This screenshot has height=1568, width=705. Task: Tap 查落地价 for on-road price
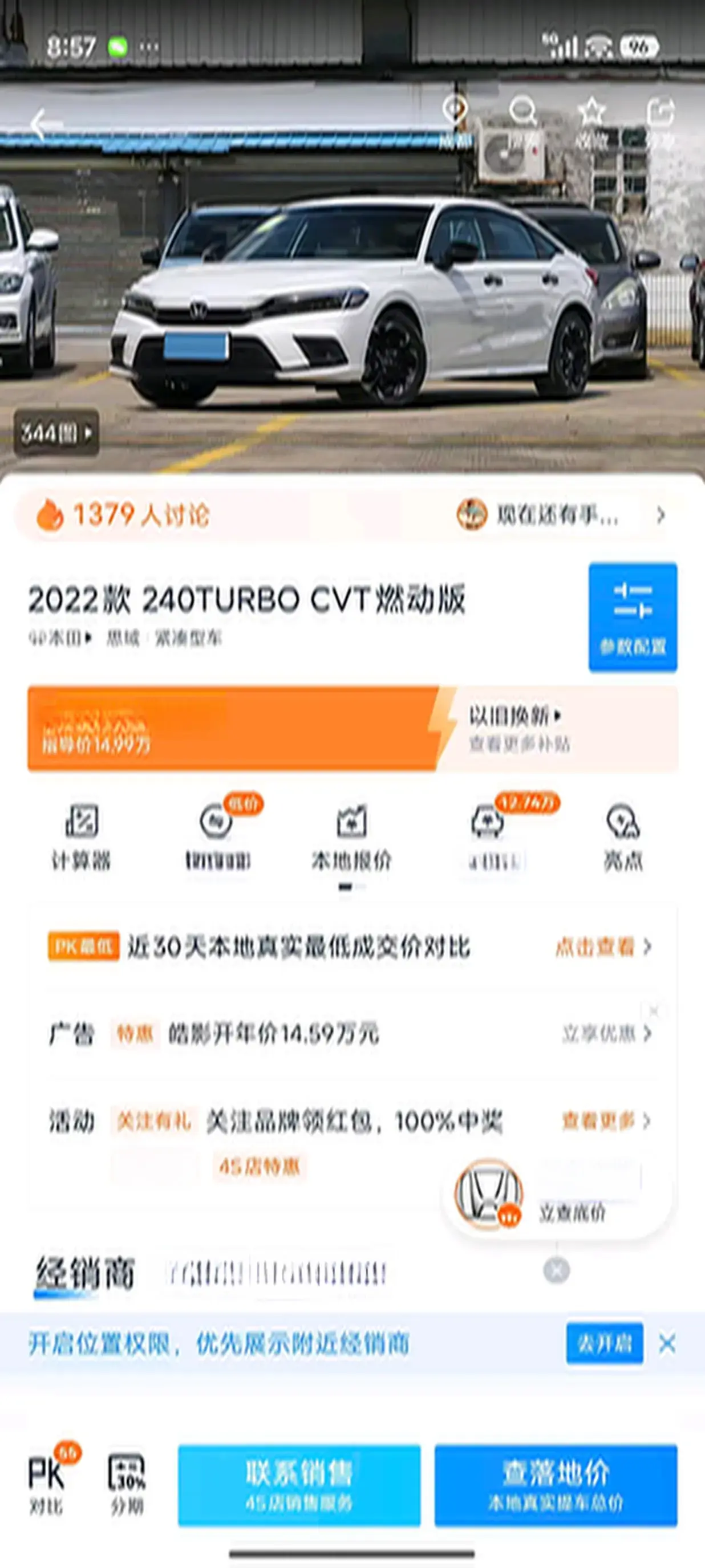click(555, 1485)
